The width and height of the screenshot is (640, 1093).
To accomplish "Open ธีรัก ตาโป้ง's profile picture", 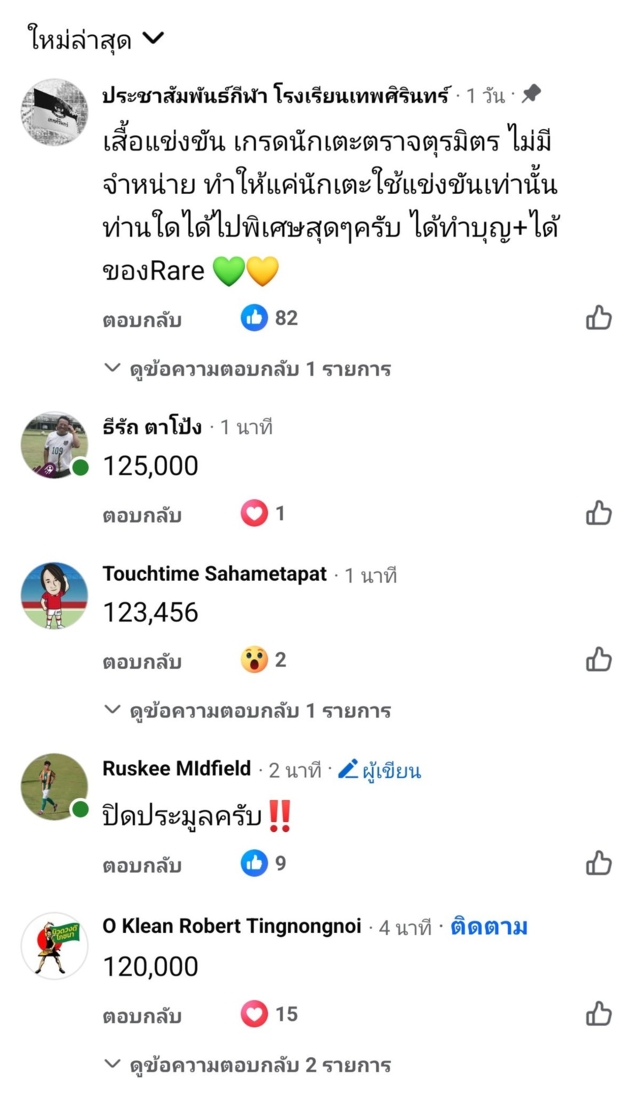I will 54,444.
